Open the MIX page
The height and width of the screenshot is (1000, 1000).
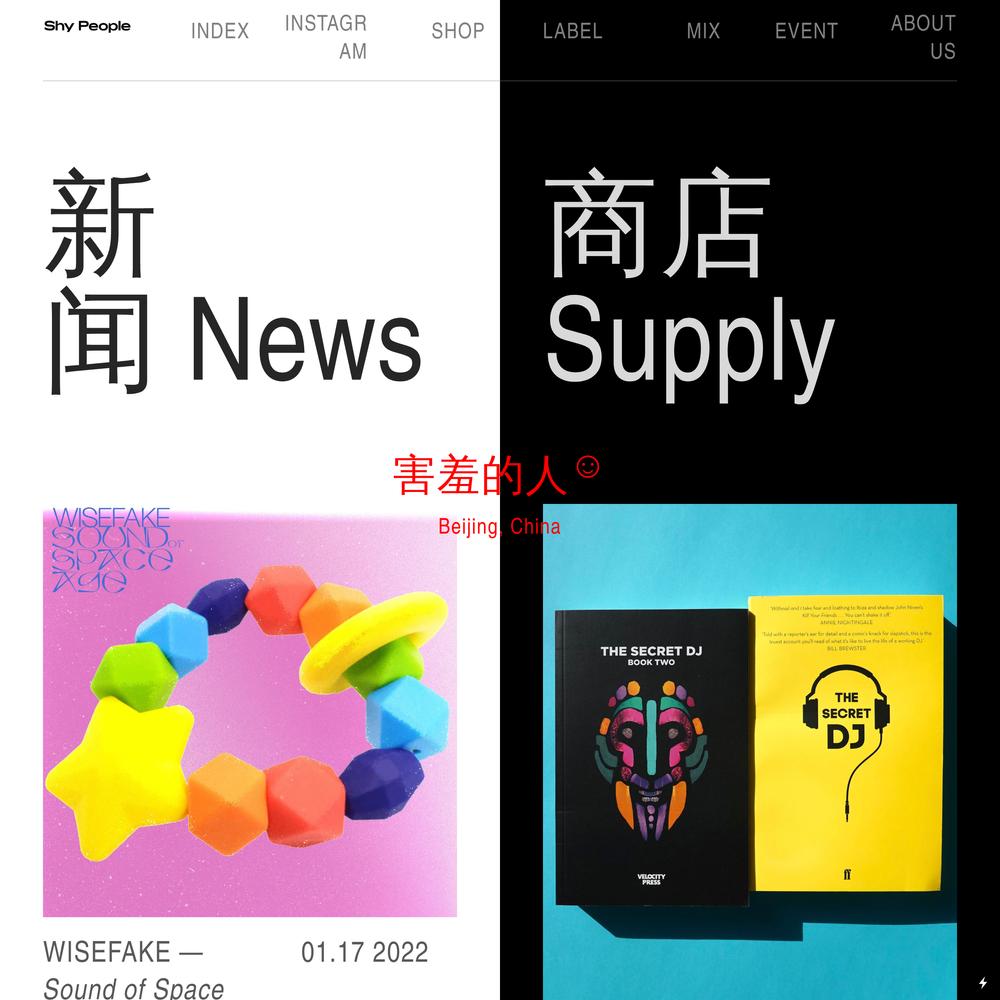tap(703, 31)
